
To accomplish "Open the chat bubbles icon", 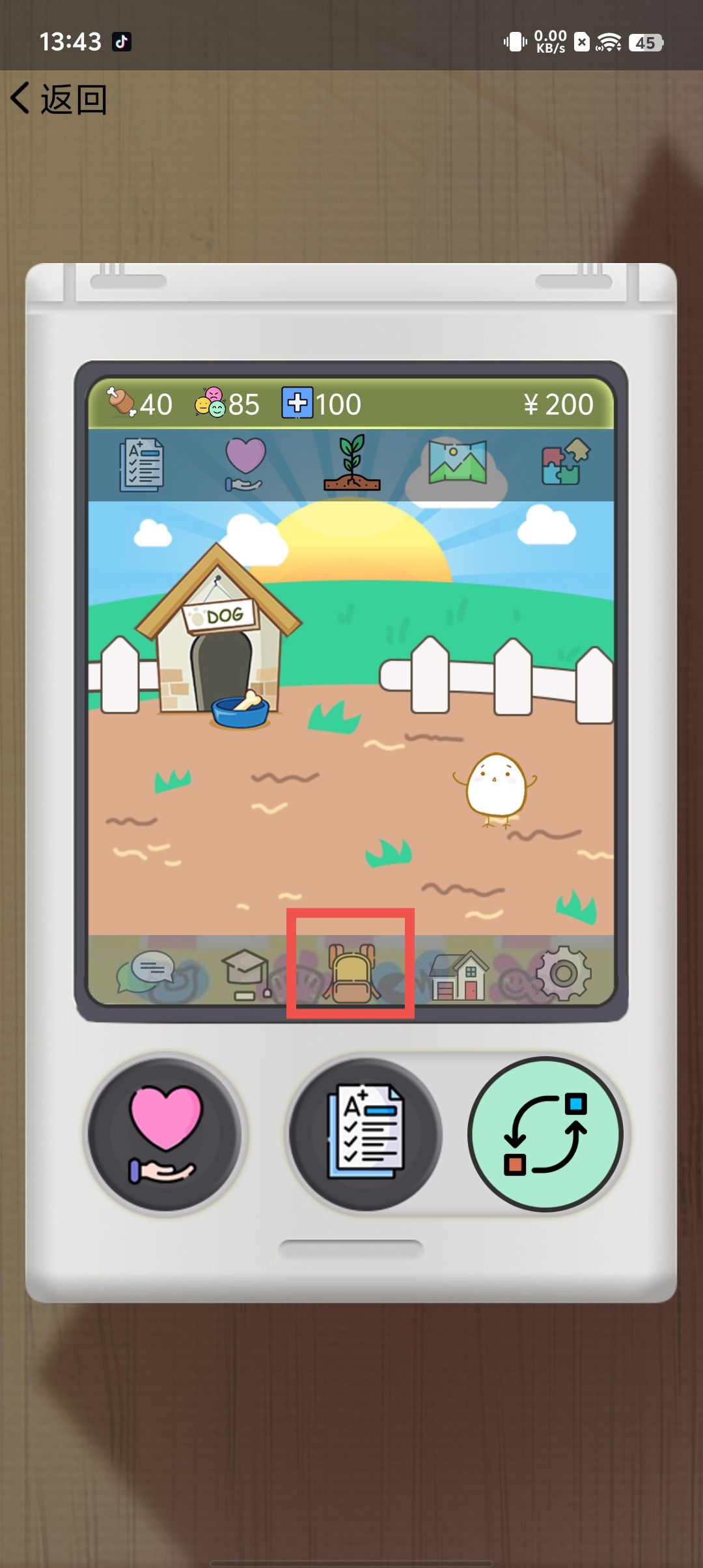I will tap(147, 972).
